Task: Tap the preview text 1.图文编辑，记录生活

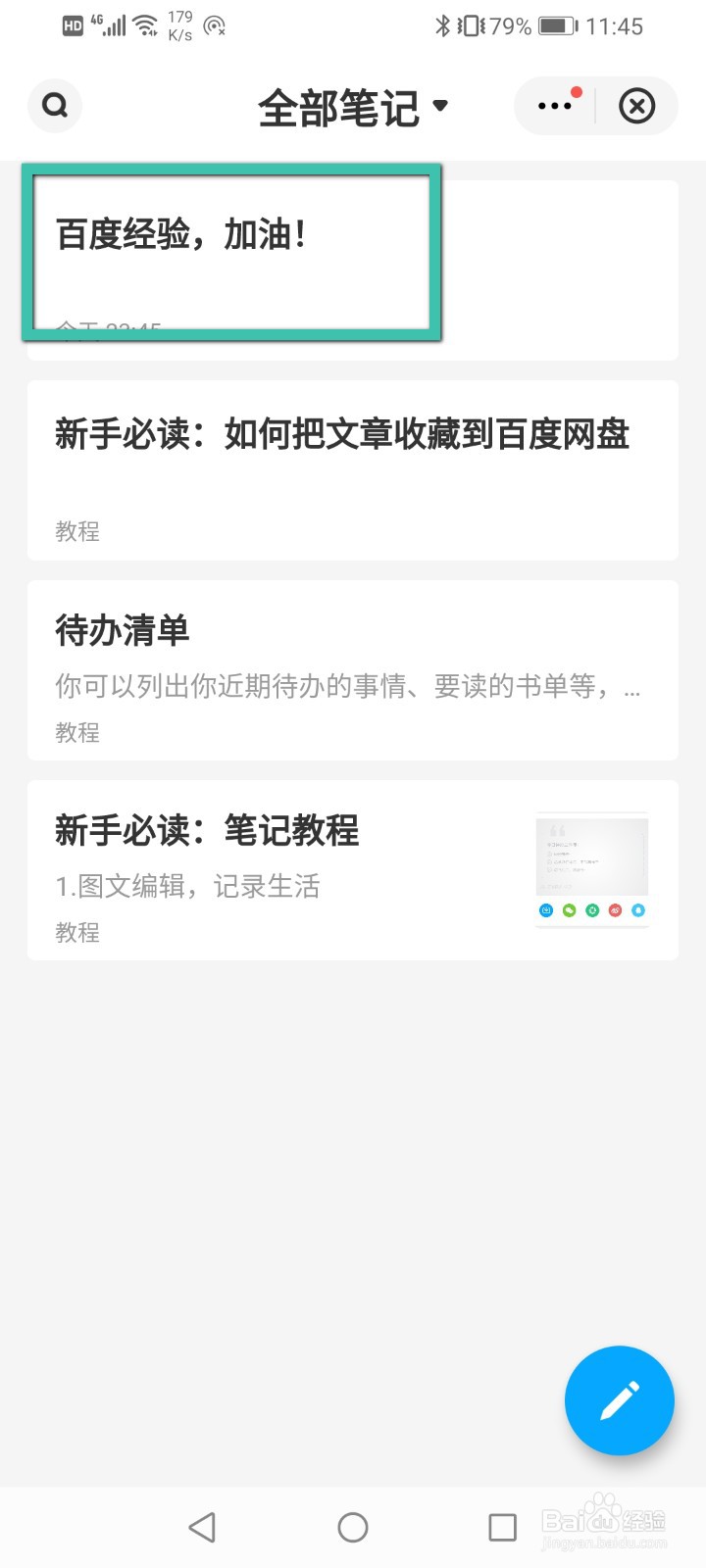Action: coord(187,886)
